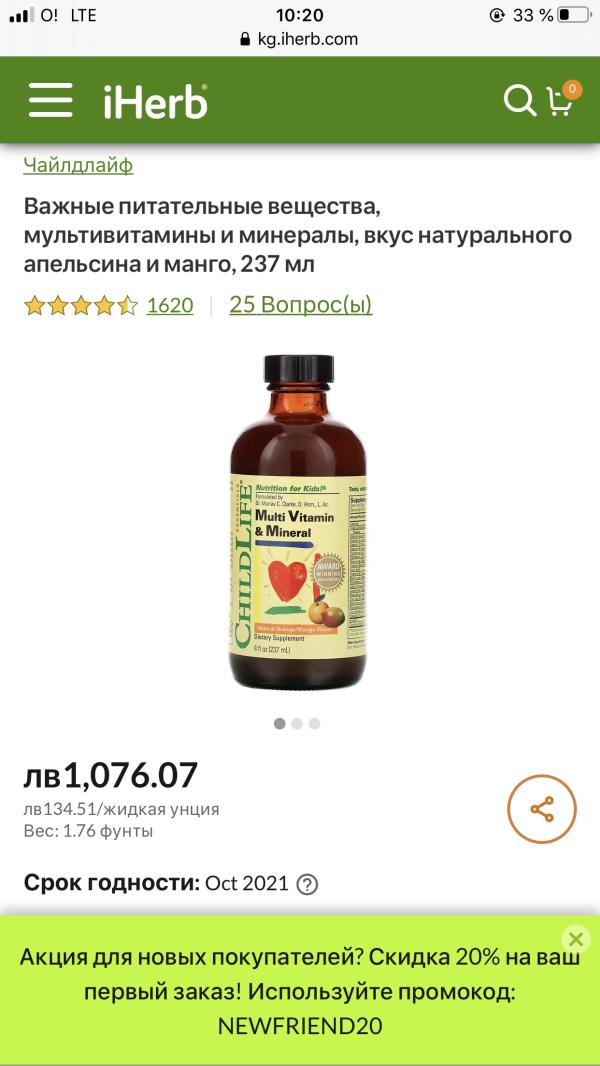This screenshot has height=1066, width=600.
Task: Share this product
Action: (541, 809)
